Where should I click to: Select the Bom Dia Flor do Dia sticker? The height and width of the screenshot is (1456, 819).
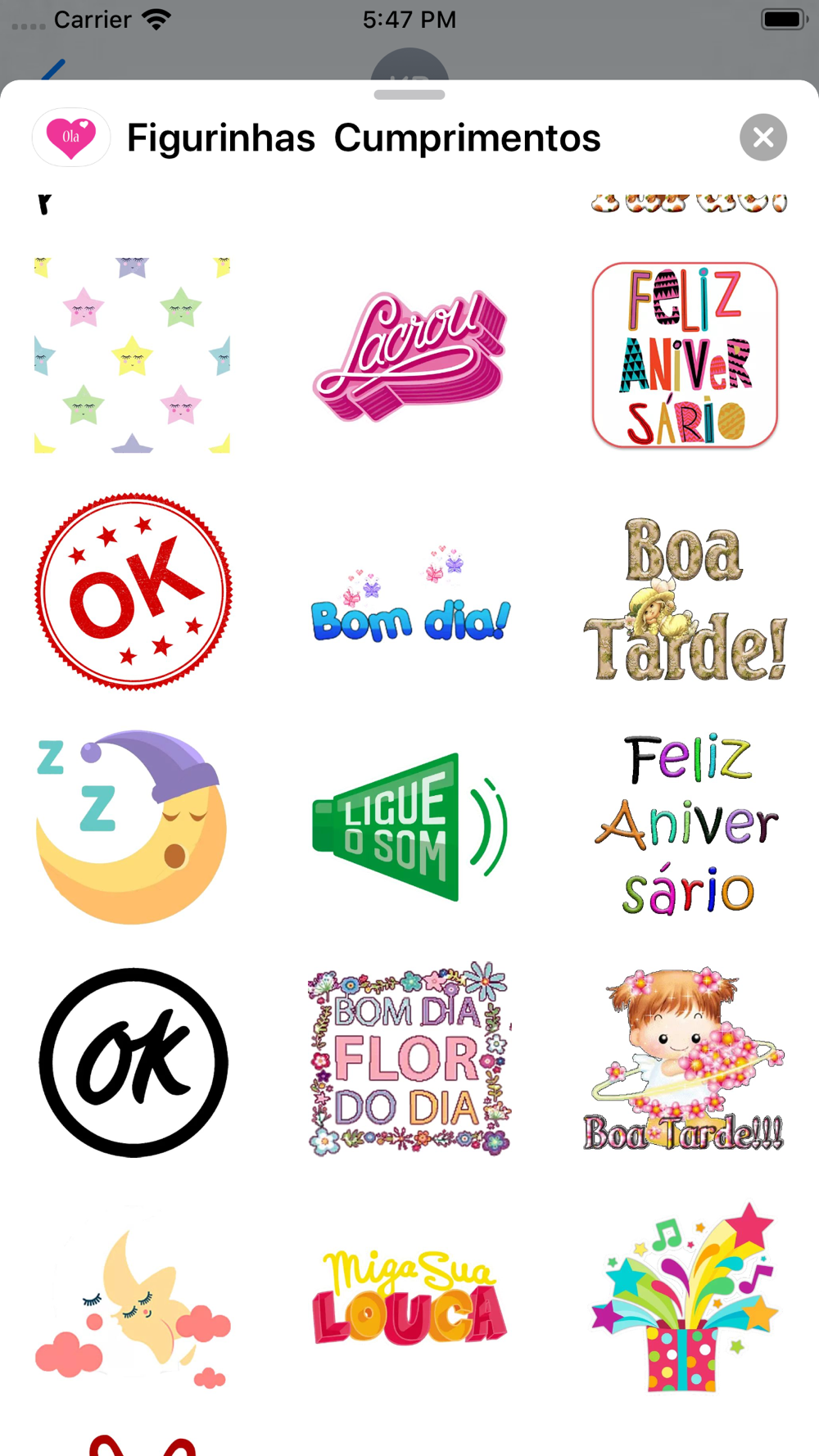(x=409, y=1059)
